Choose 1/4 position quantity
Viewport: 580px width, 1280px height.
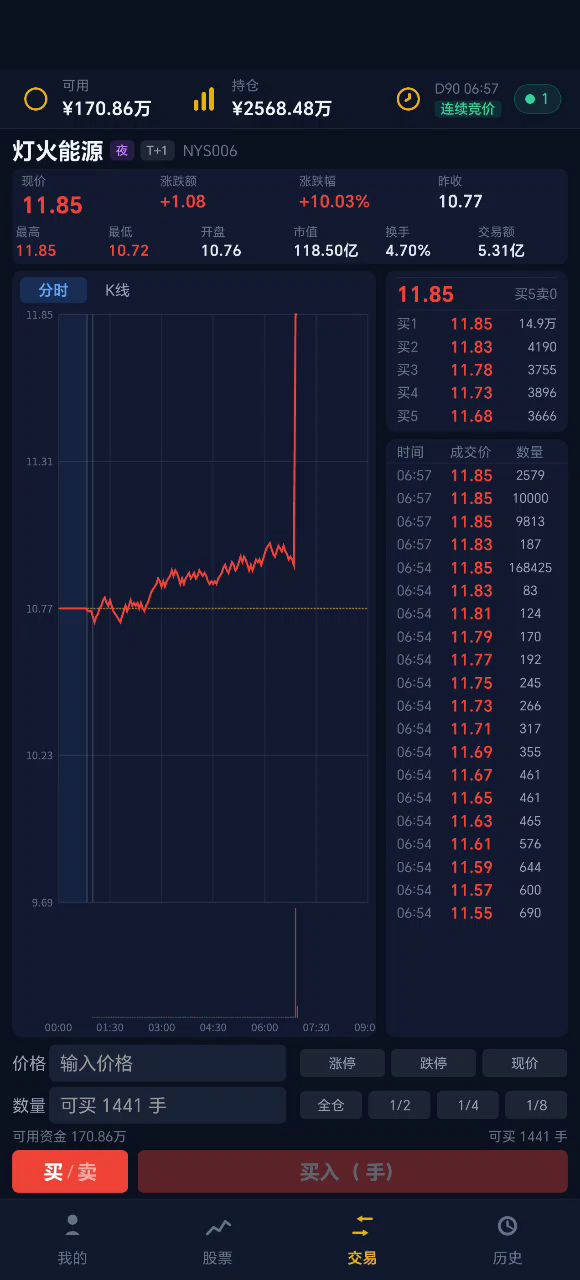click(x=468, y=1105)
